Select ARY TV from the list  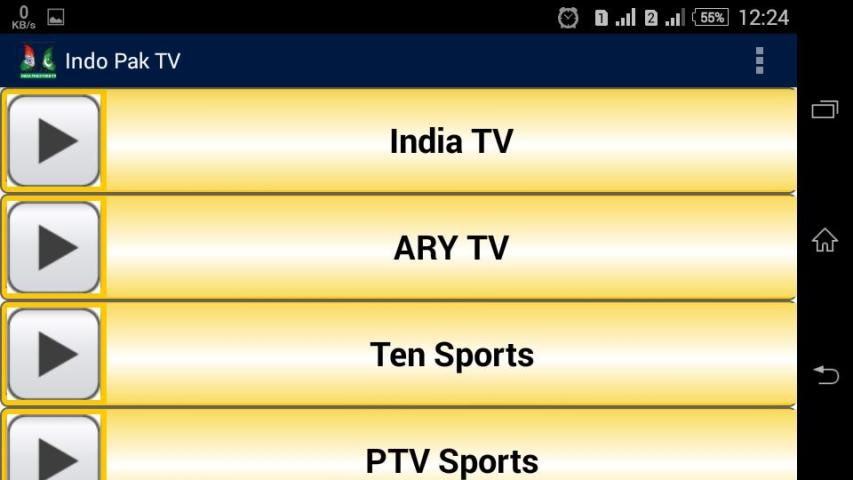tap(450, 248)
